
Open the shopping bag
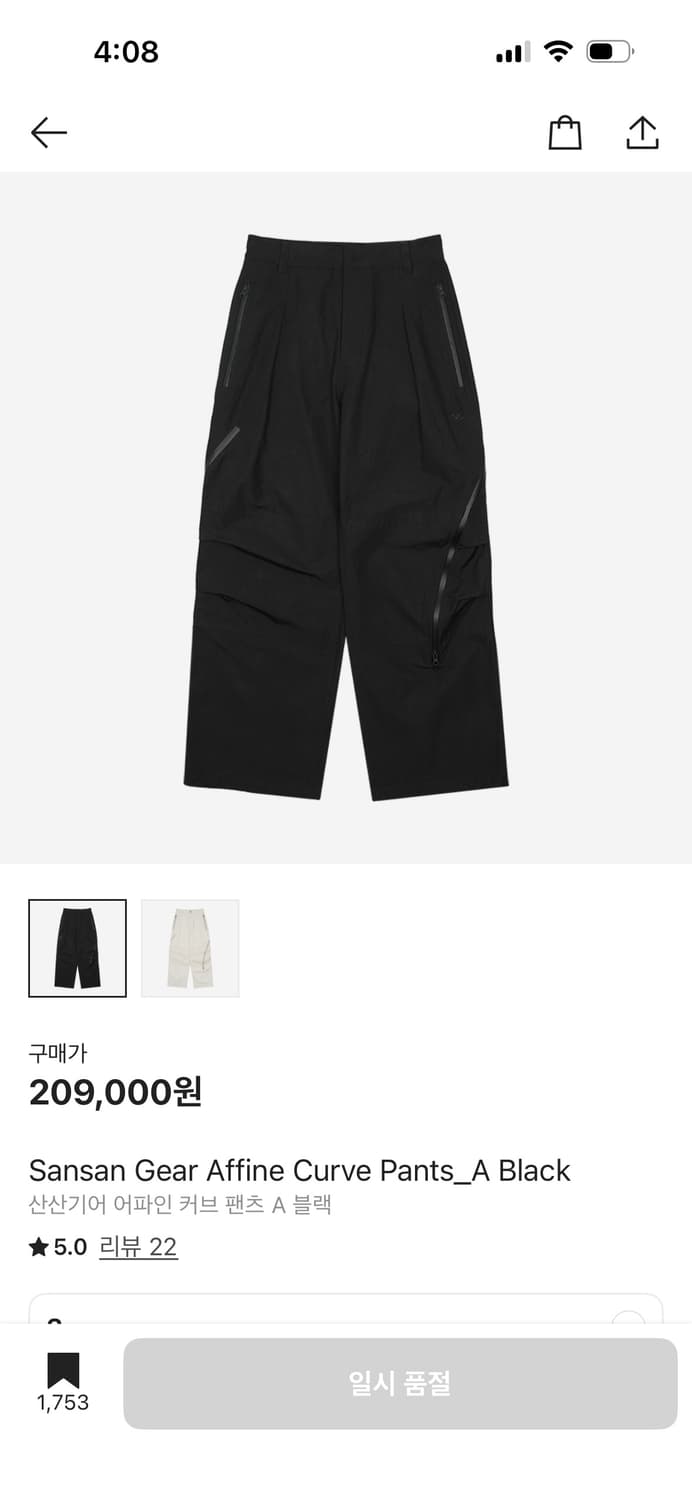(565, 133)
